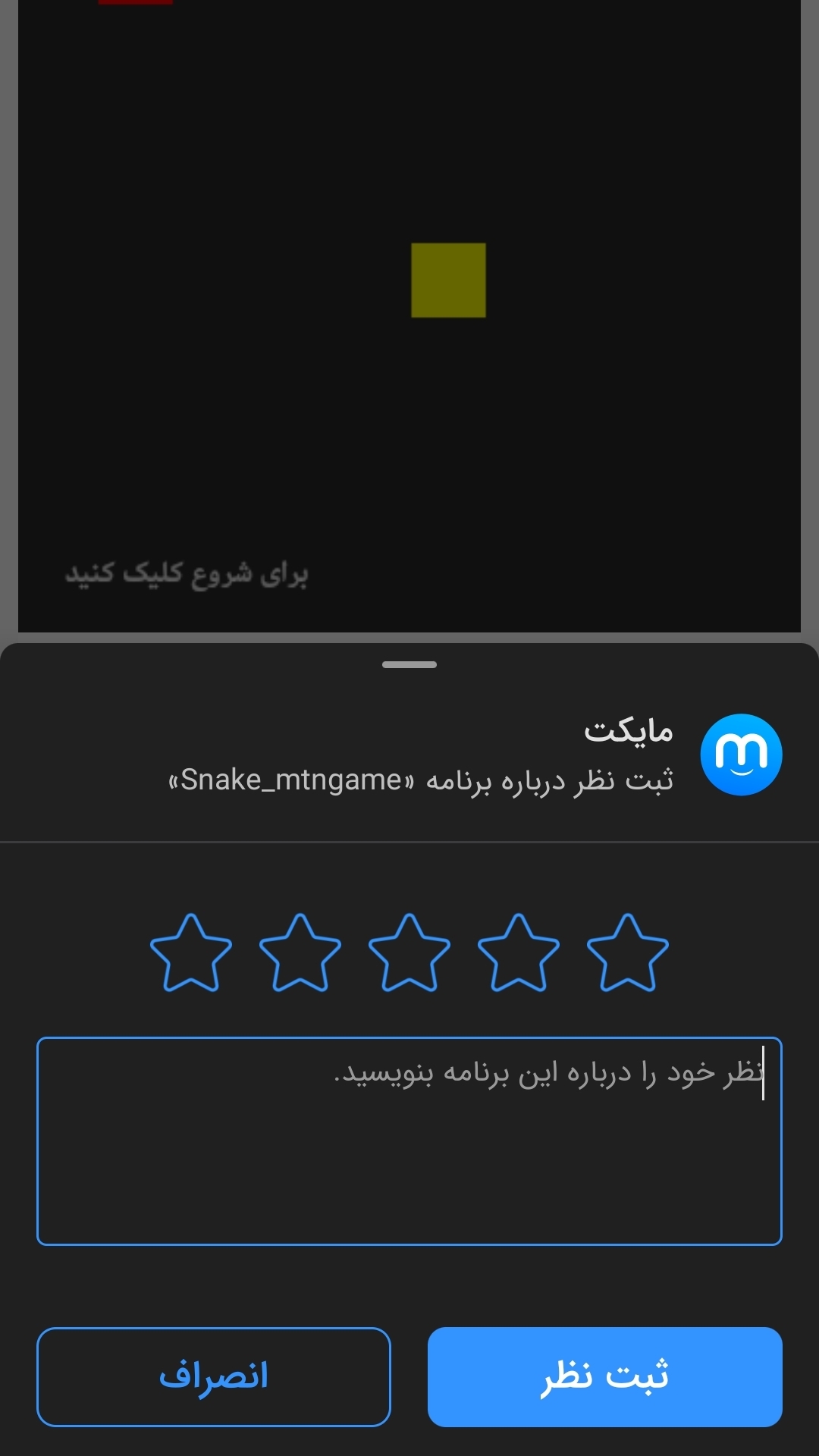The width and height of the screenshot is (819, 1456).
Task: Rate the app one star
Action: 628,953
